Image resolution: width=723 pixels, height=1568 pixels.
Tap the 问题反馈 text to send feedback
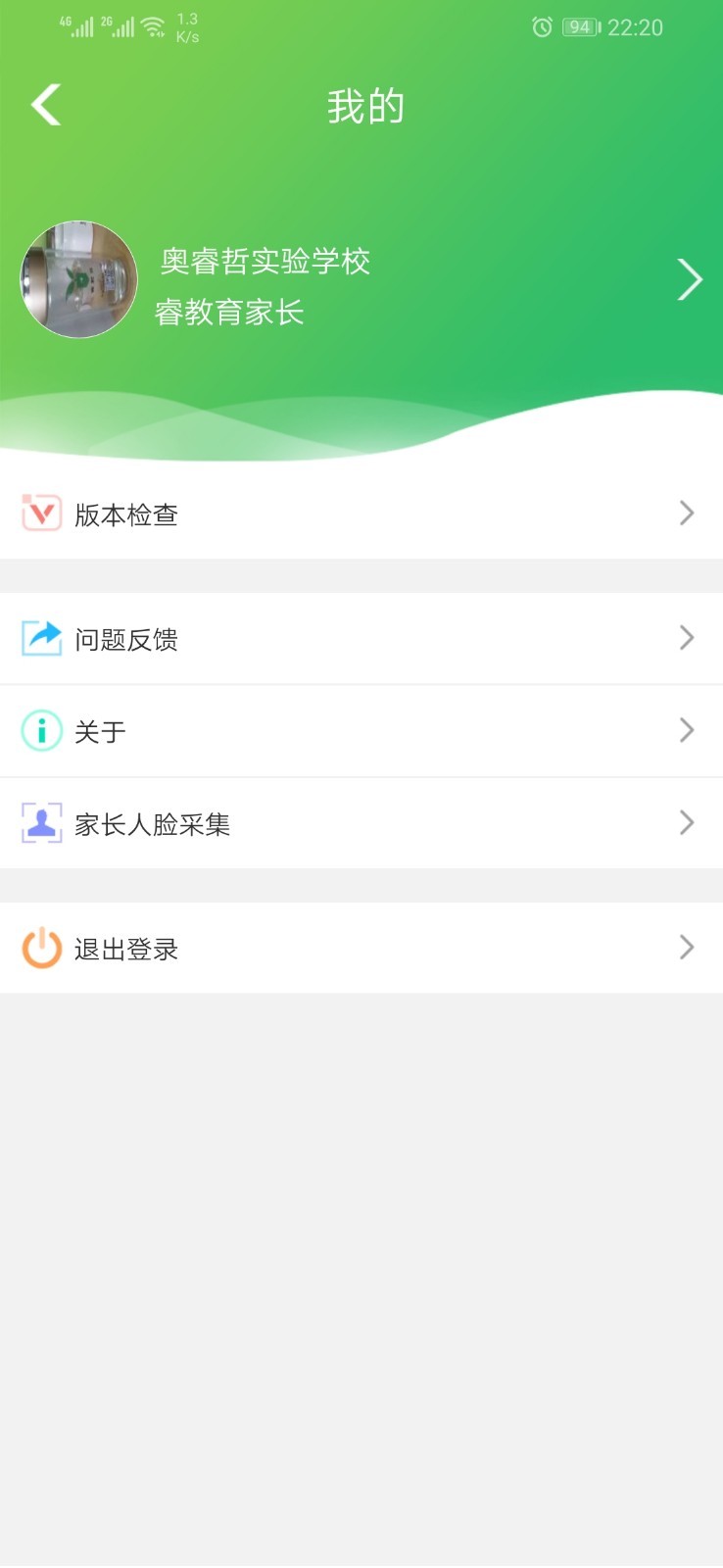125,640
